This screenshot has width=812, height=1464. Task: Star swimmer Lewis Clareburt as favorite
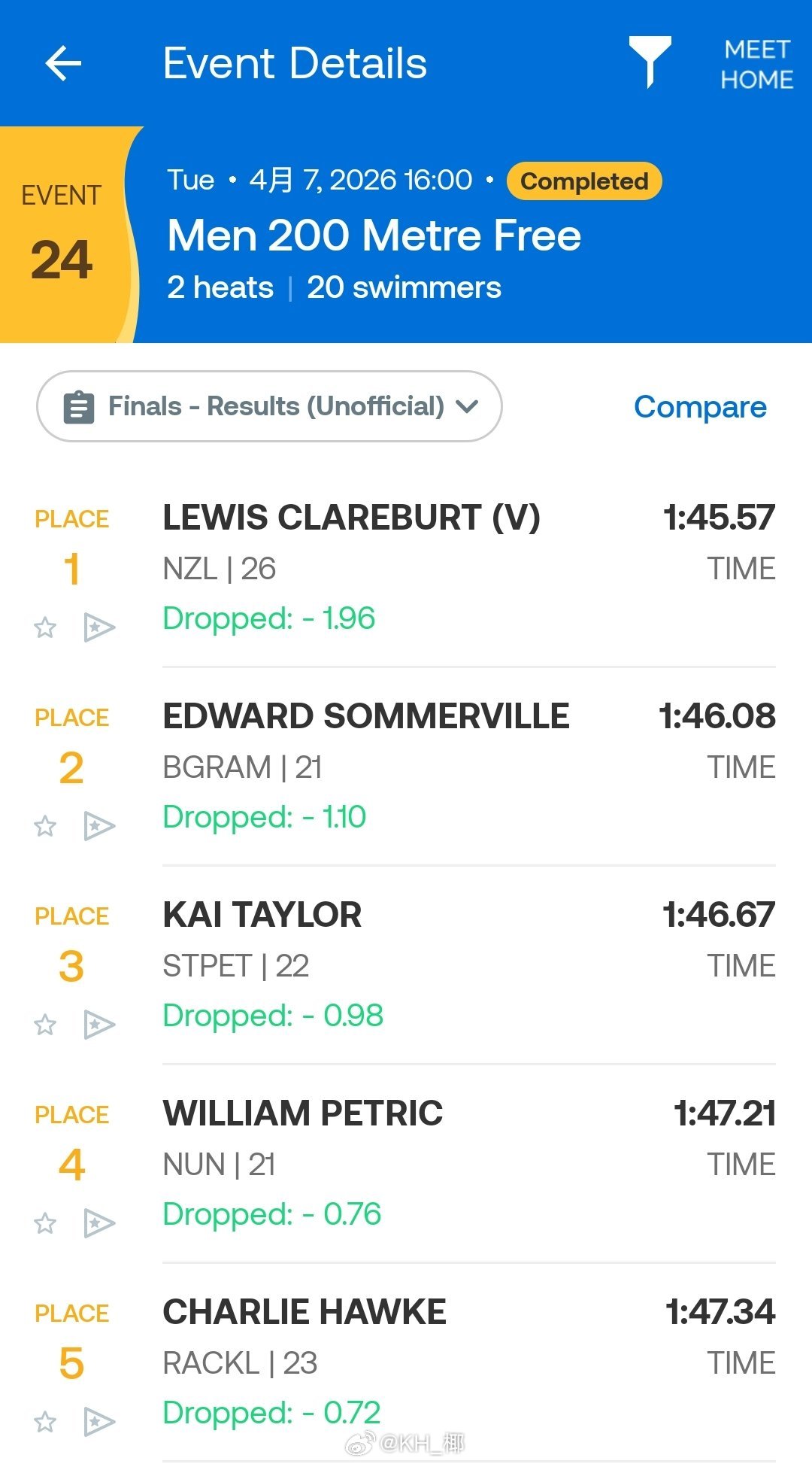pyautogui.click(x=45, y=627)
